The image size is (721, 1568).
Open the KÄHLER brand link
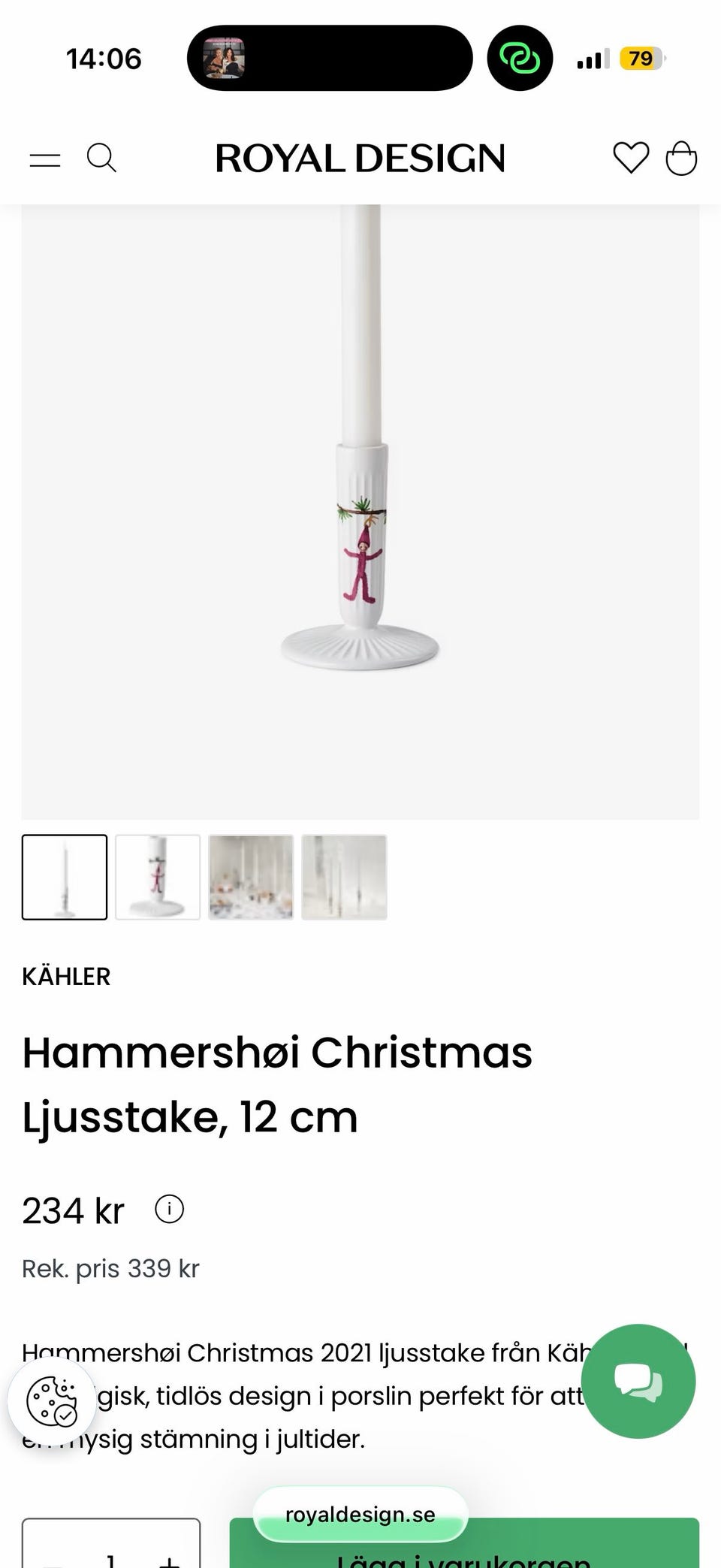point(67,977)
